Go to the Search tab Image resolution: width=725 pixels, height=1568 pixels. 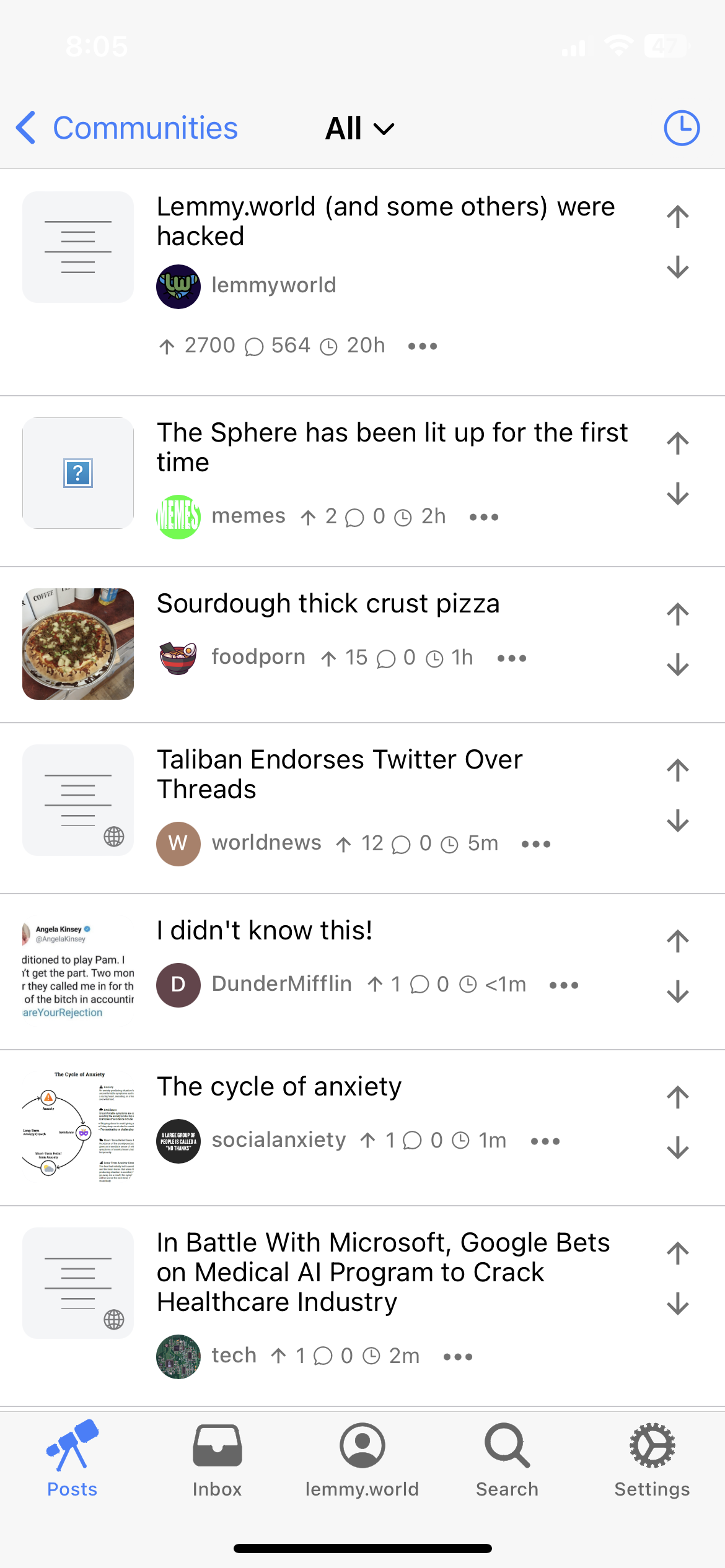(507, 1458)
